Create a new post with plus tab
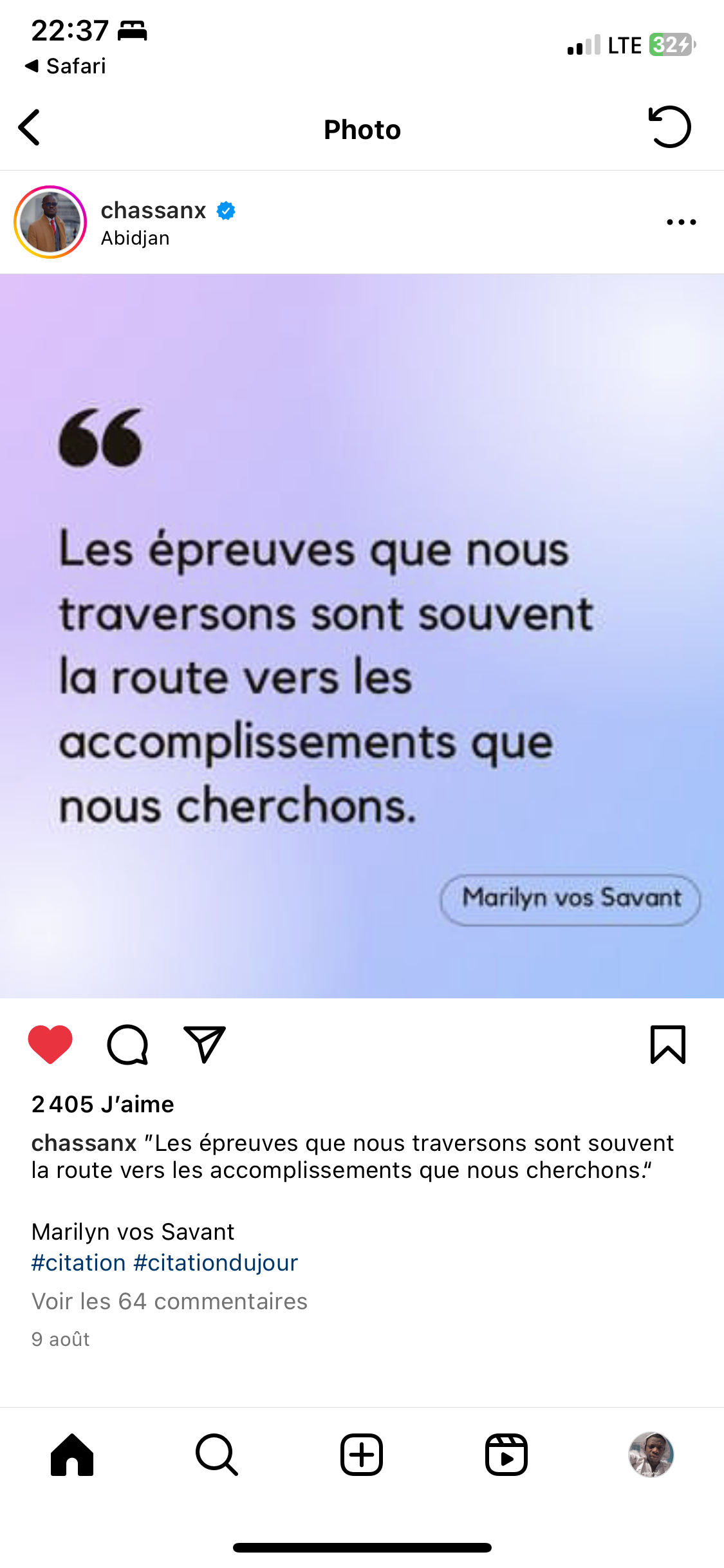This screenshot has width=724, height=1568. tap(362, 1455)
